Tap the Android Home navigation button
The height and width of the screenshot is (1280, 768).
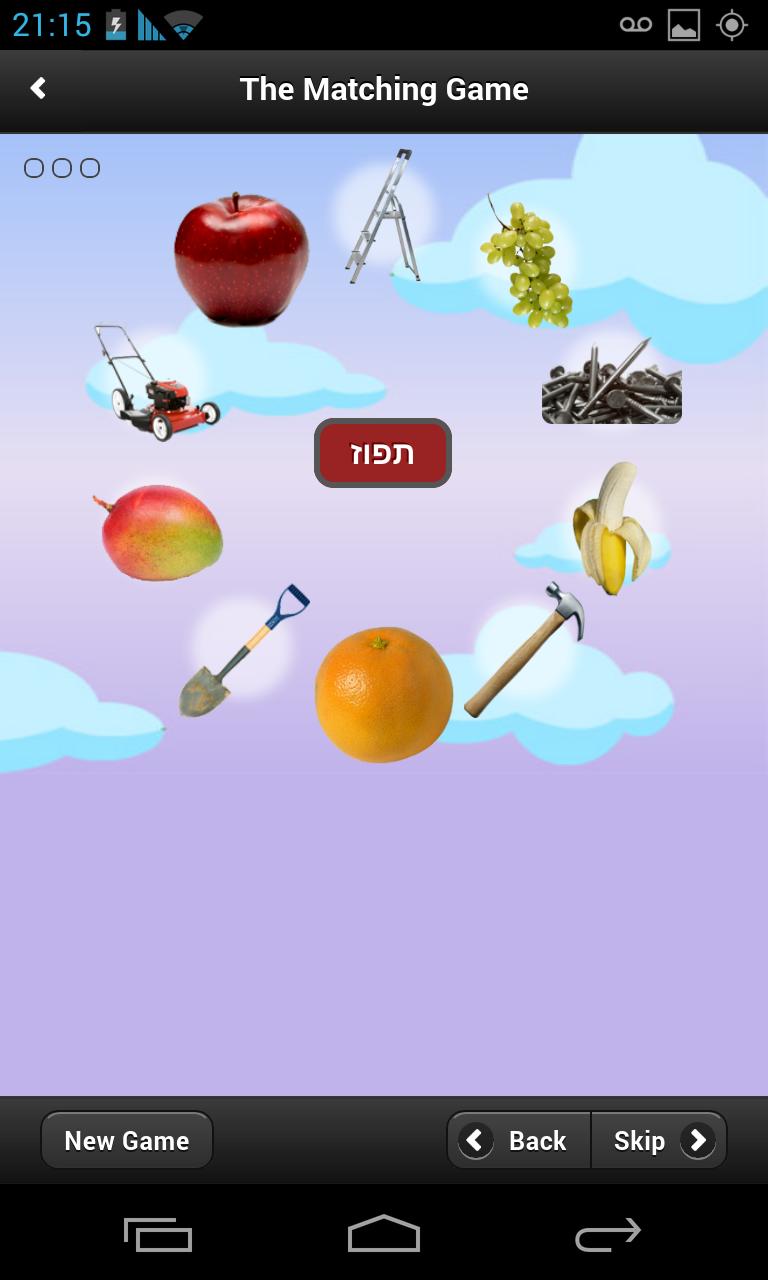pyautogui.click(x=383, y=1235)
